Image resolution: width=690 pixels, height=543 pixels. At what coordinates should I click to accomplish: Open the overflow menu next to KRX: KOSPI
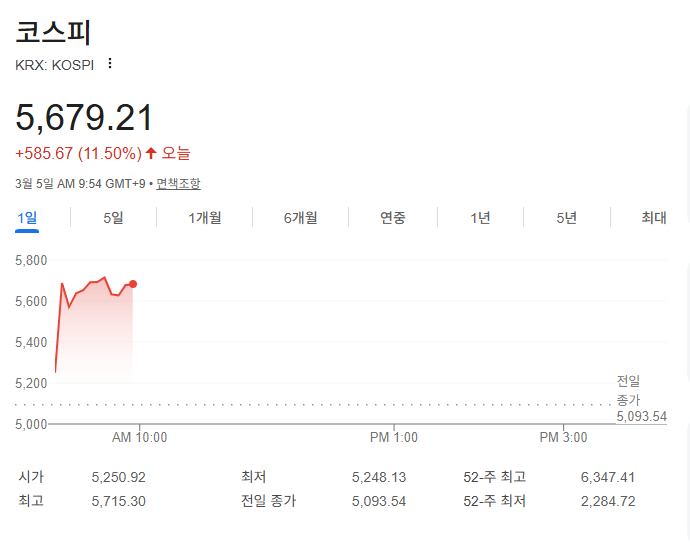pos(110,64)
